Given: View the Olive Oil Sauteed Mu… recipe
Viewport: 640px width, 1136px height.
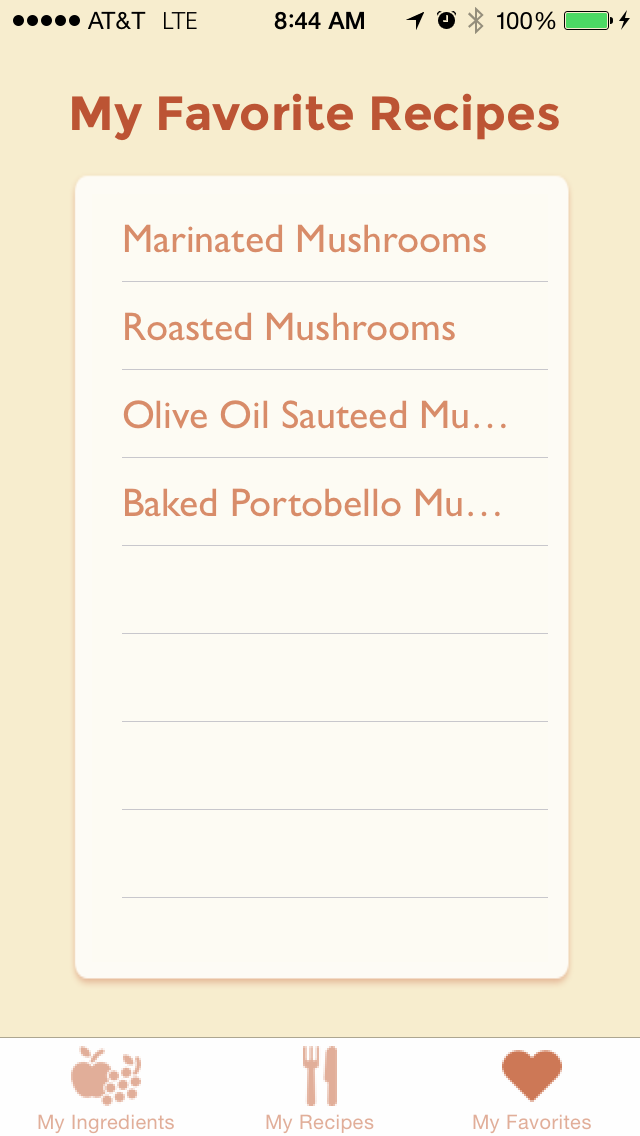Looking at the screenshot, I should pos(315,416).
